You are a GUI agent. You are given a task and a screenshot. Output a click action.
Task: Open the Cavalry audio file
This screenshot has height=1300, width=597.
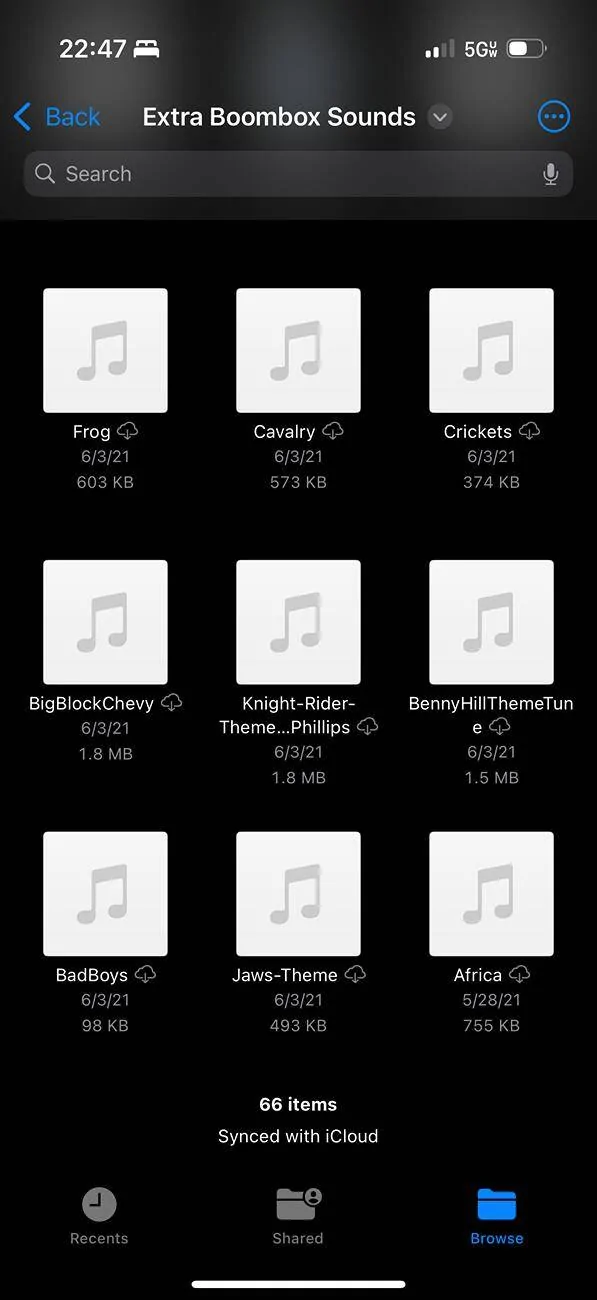click(298, 350)
